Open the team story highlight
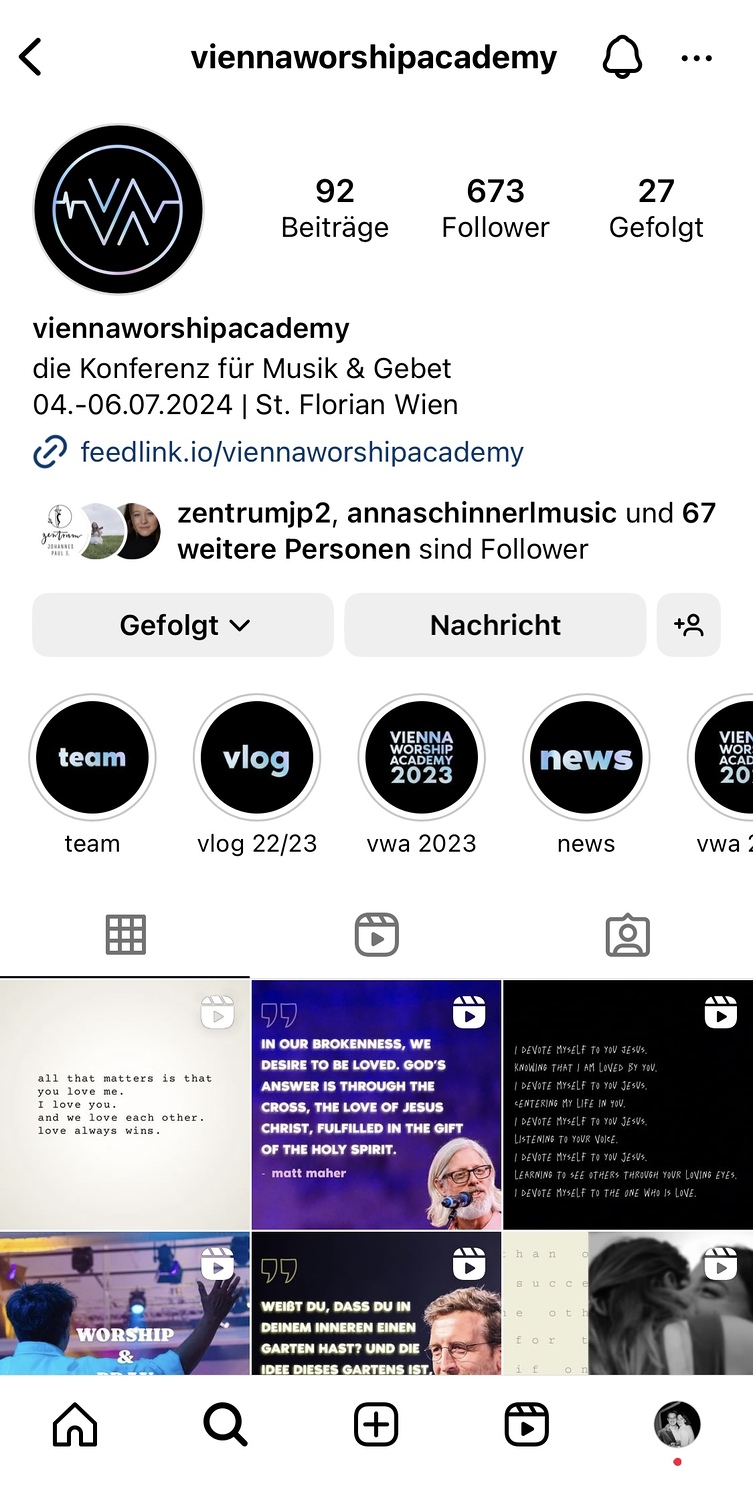Viewport: 753px width, 1500px height. tap(92, 758)
